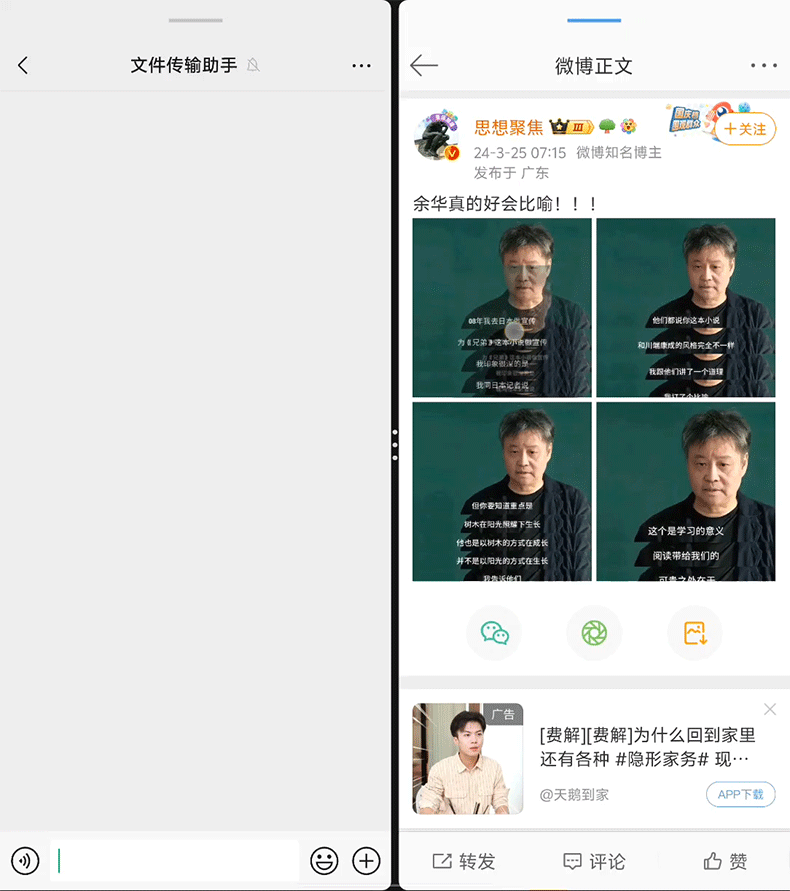Viewport: 790px width, 891px height.
Task: Follow 思想聚焦 with the 关注 button
Action: click(746, 129)
